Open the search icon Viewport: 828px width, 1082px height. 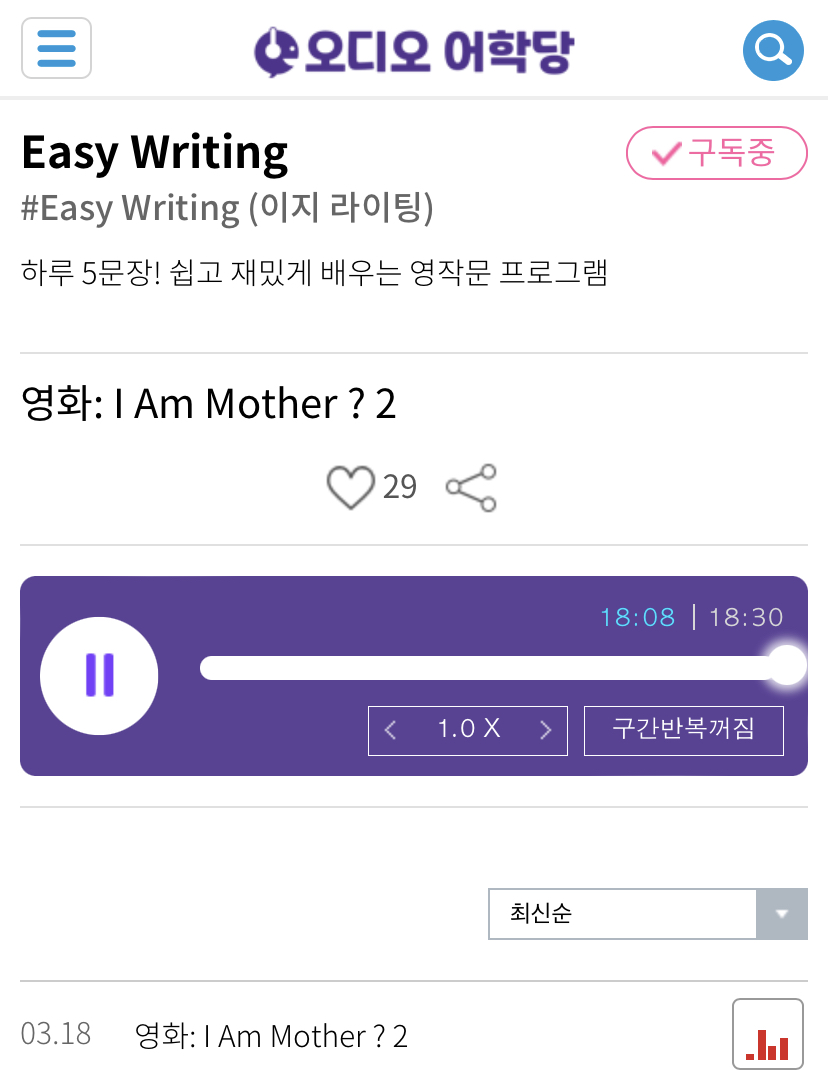[773, 49]
